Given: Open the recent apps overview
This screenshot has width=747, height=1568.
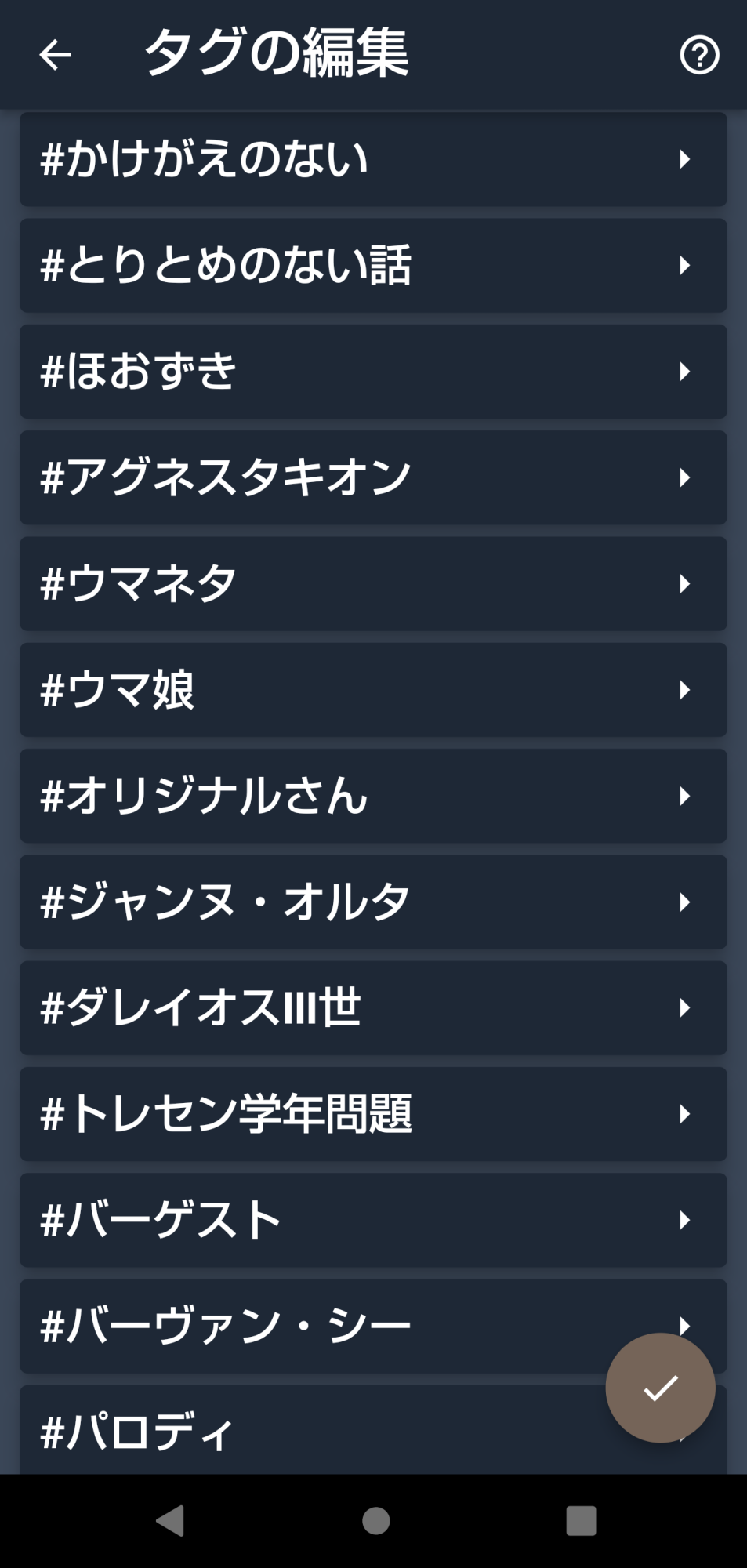Looking at the screenshot, I should 581,1520.
